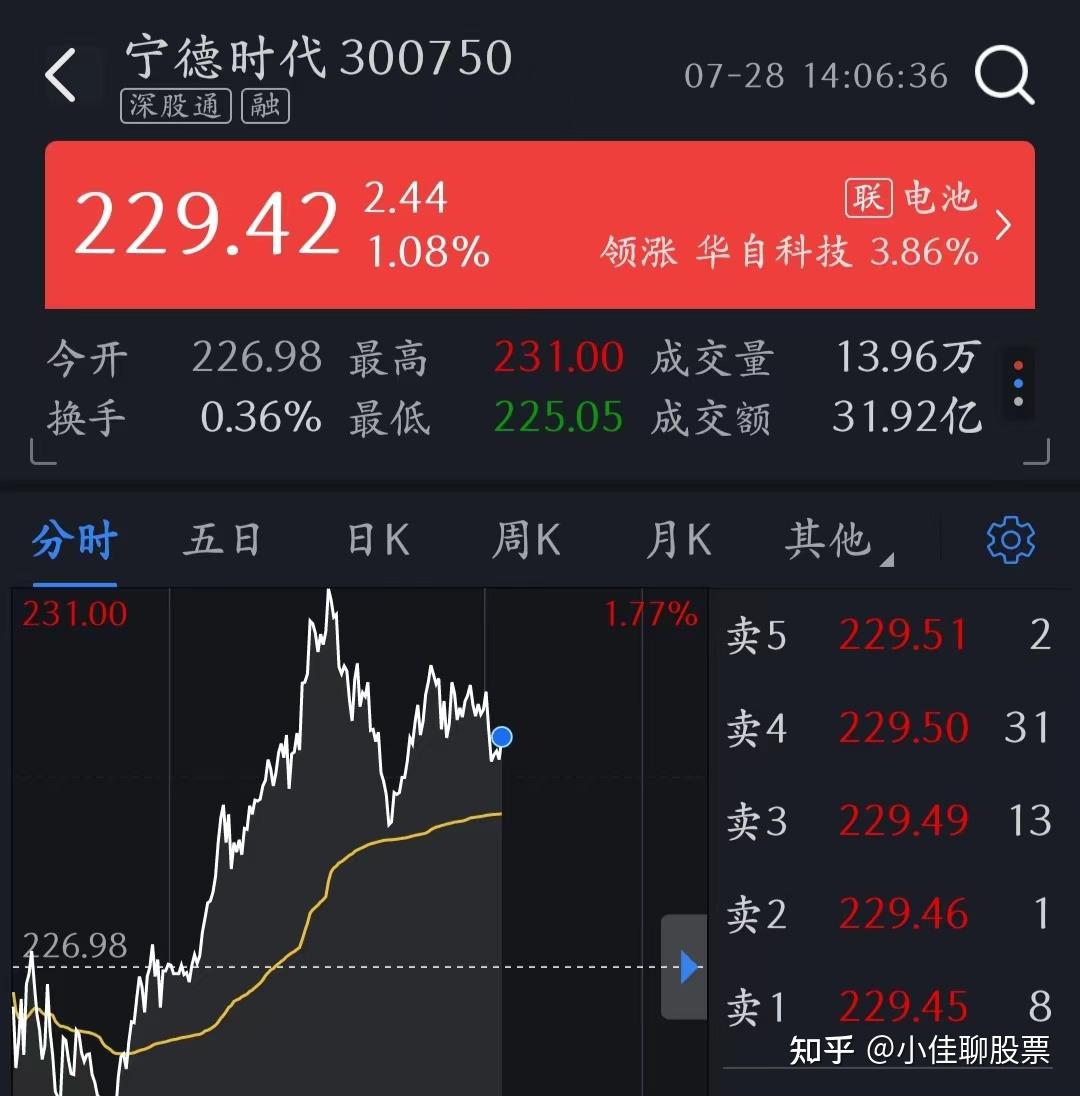Click 231.00 to toggle price scale
Screen dimensions: 1080x1096
tap(74, 613)
